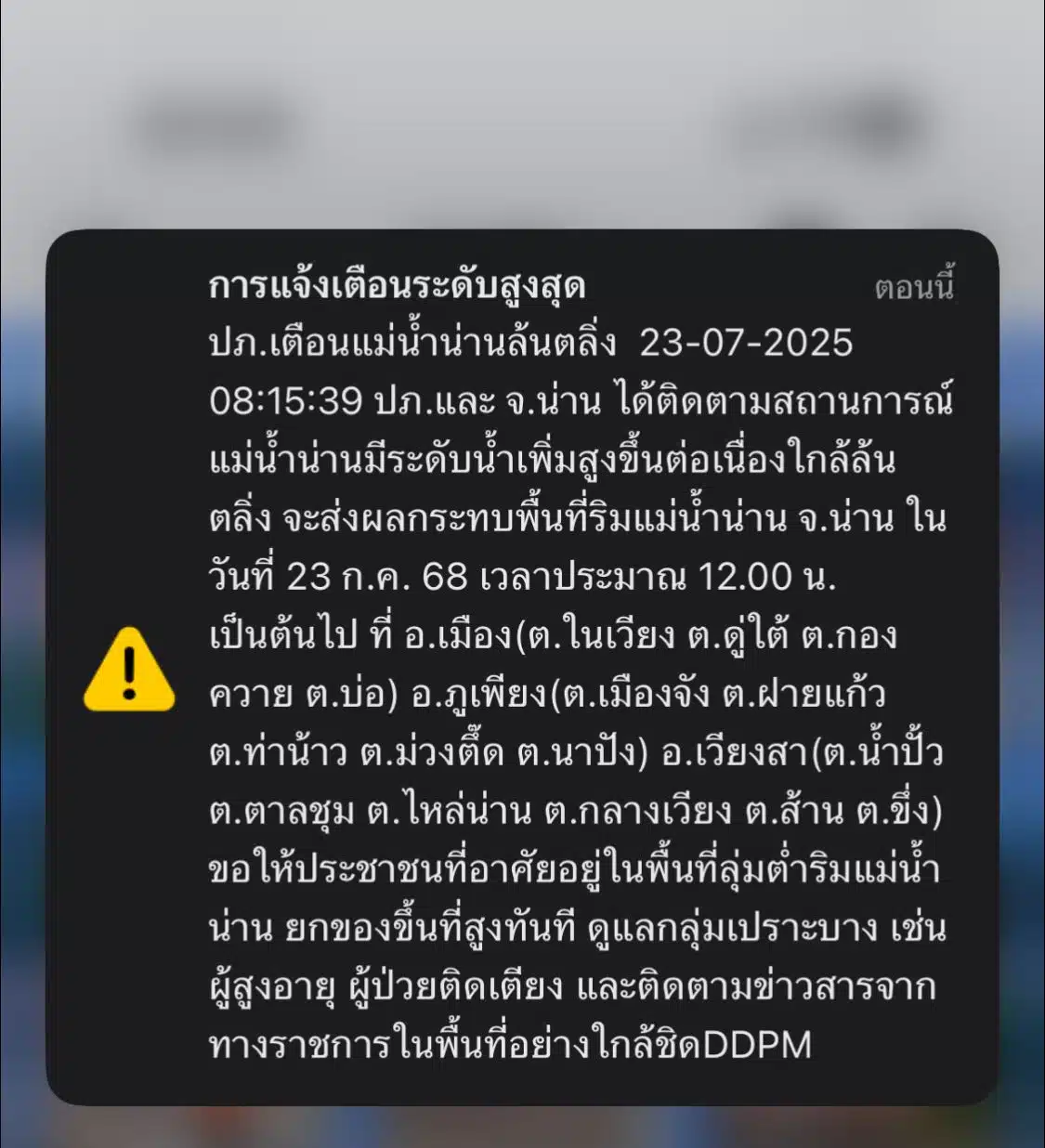Open the emergency flood alert notification
This screenshot has width=1045, height=1148.
pyautogui.click(x=522, y=667)
